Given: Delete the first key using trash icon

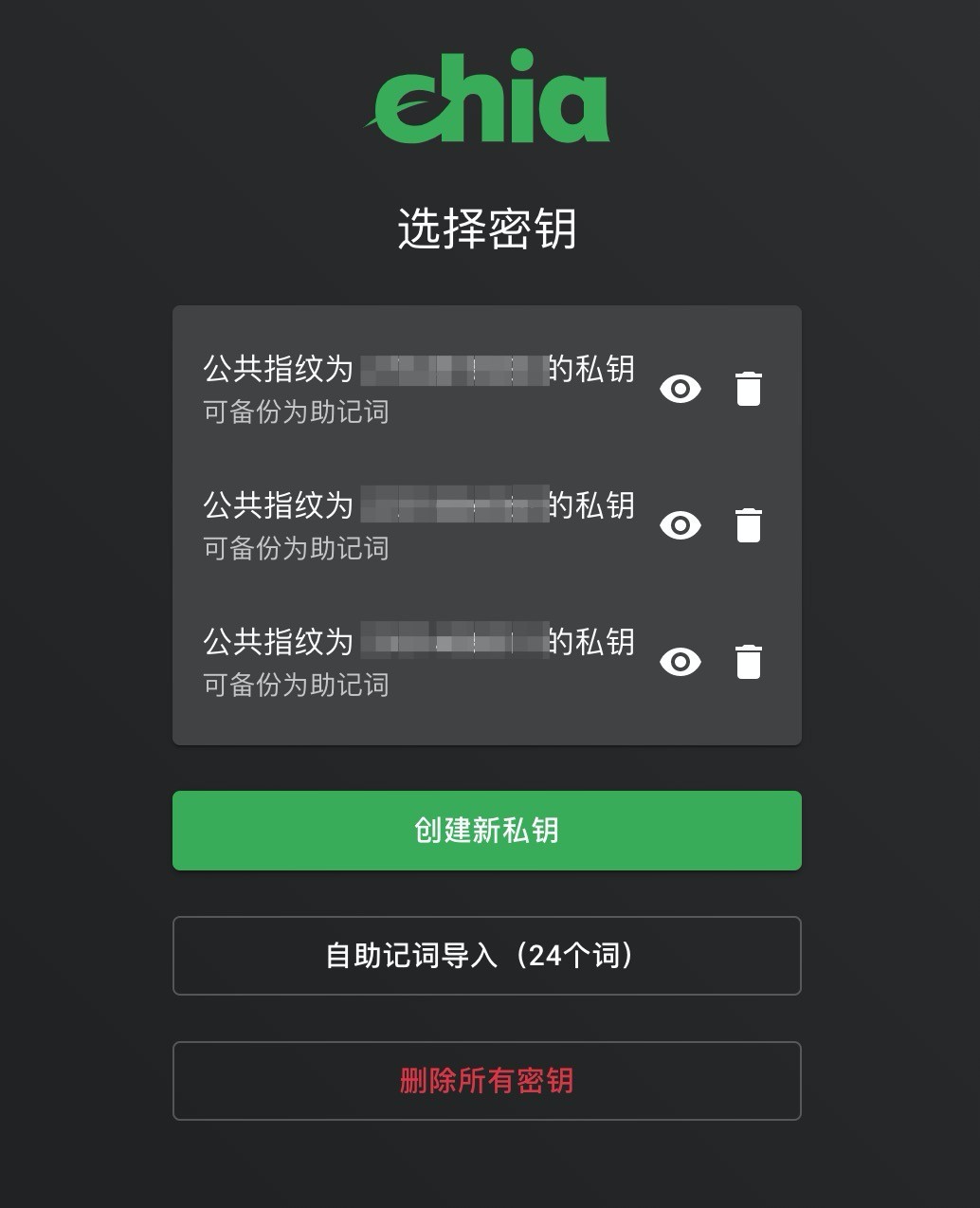Looking at the screenshot, I should click(748, 388).
